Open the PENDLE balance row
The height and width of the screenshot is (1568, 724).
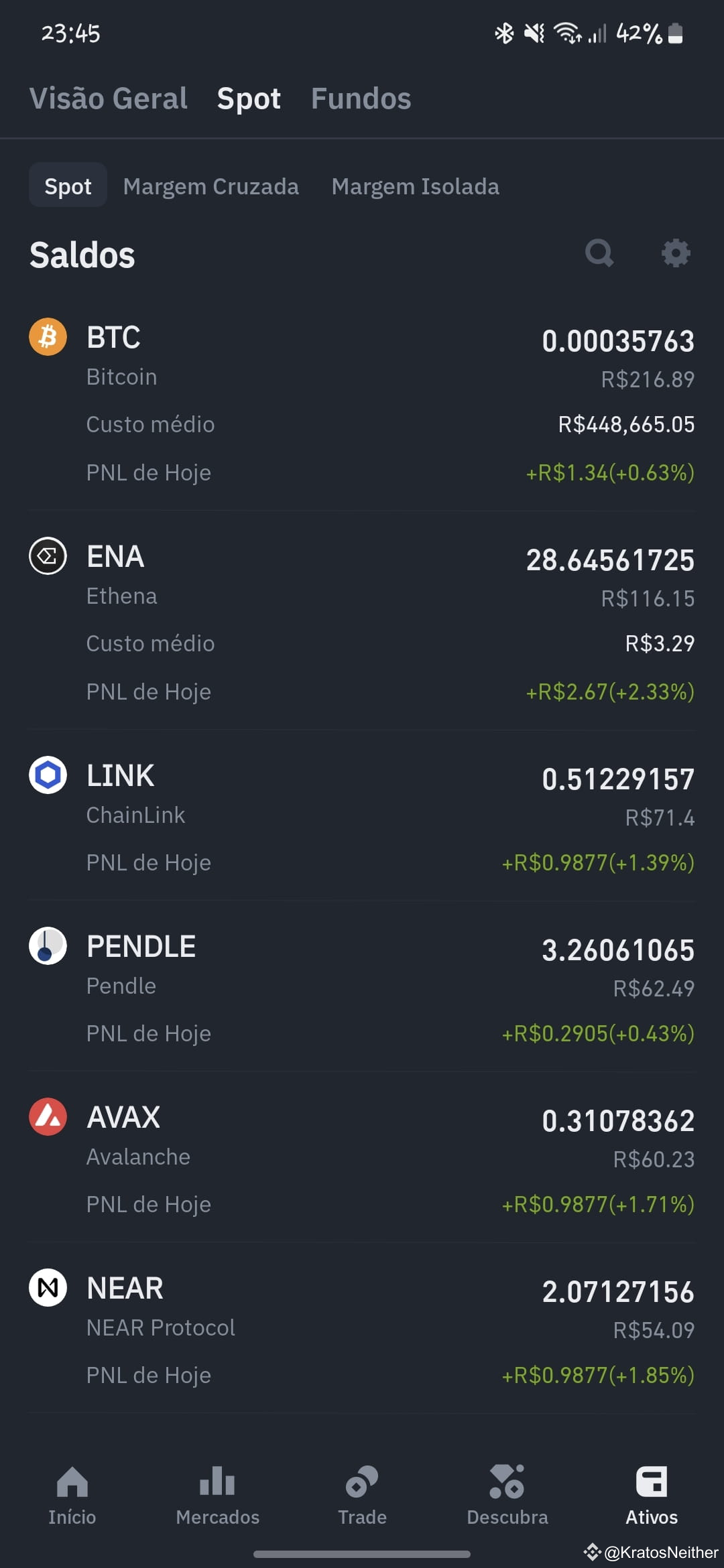[362, 988]
